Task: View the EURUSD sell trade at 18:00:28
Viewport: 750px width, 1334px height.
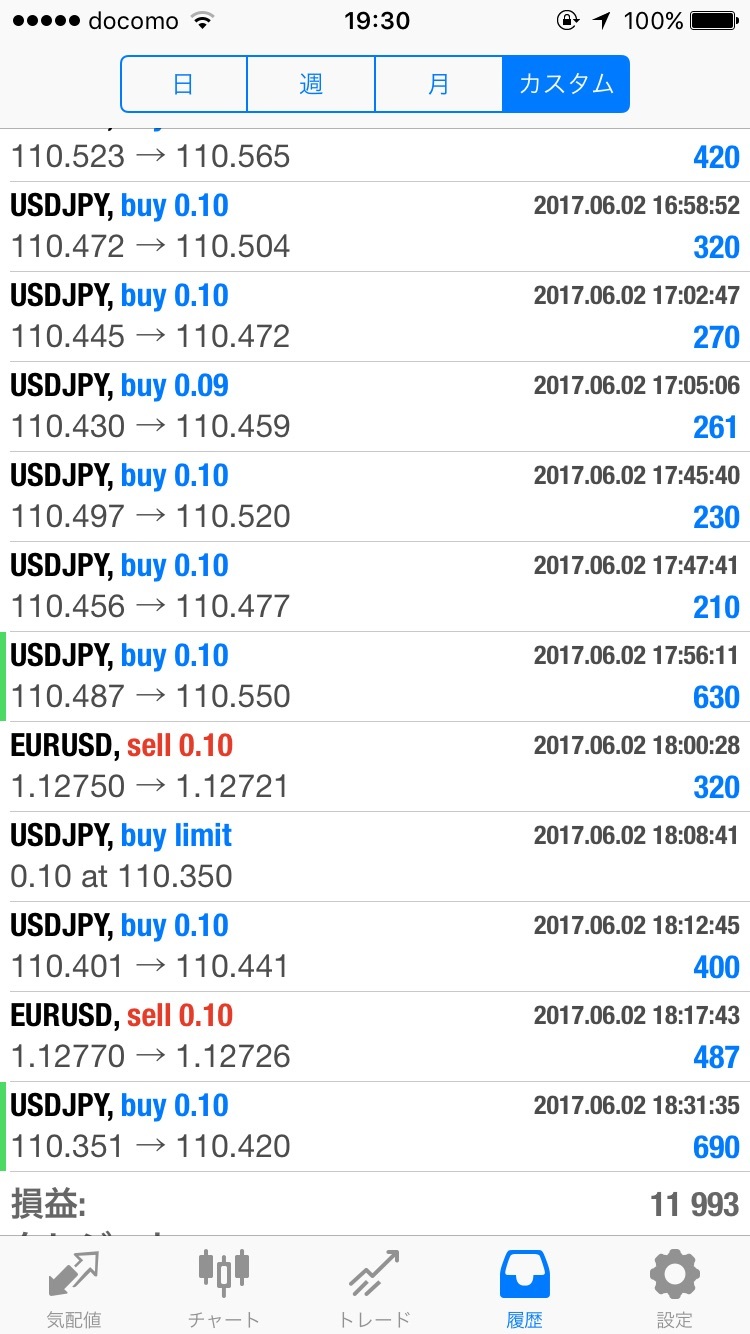Action: pyautogui.click(x=375, y=767)
